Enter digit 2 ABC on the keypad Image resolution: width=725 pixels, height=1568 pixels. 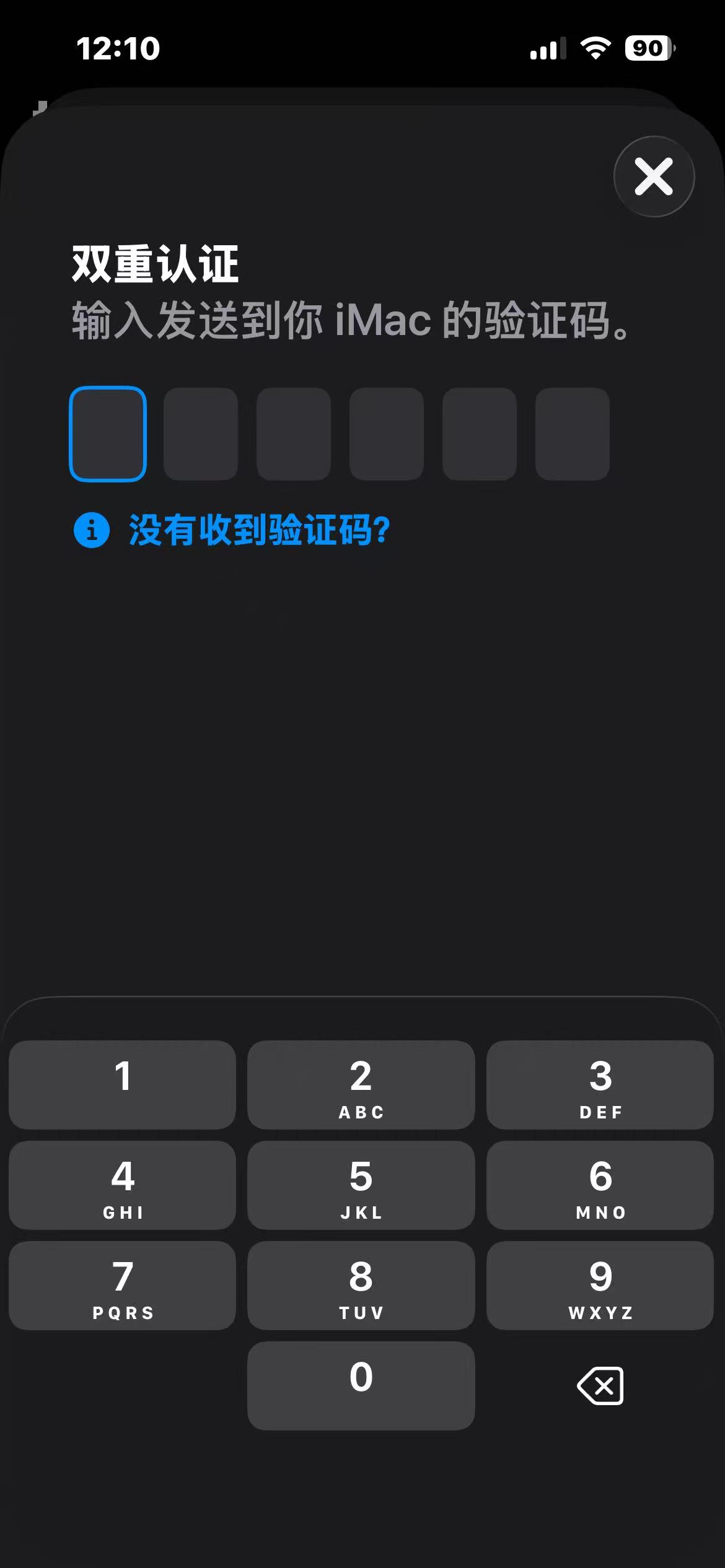(x=361, y=1084)
